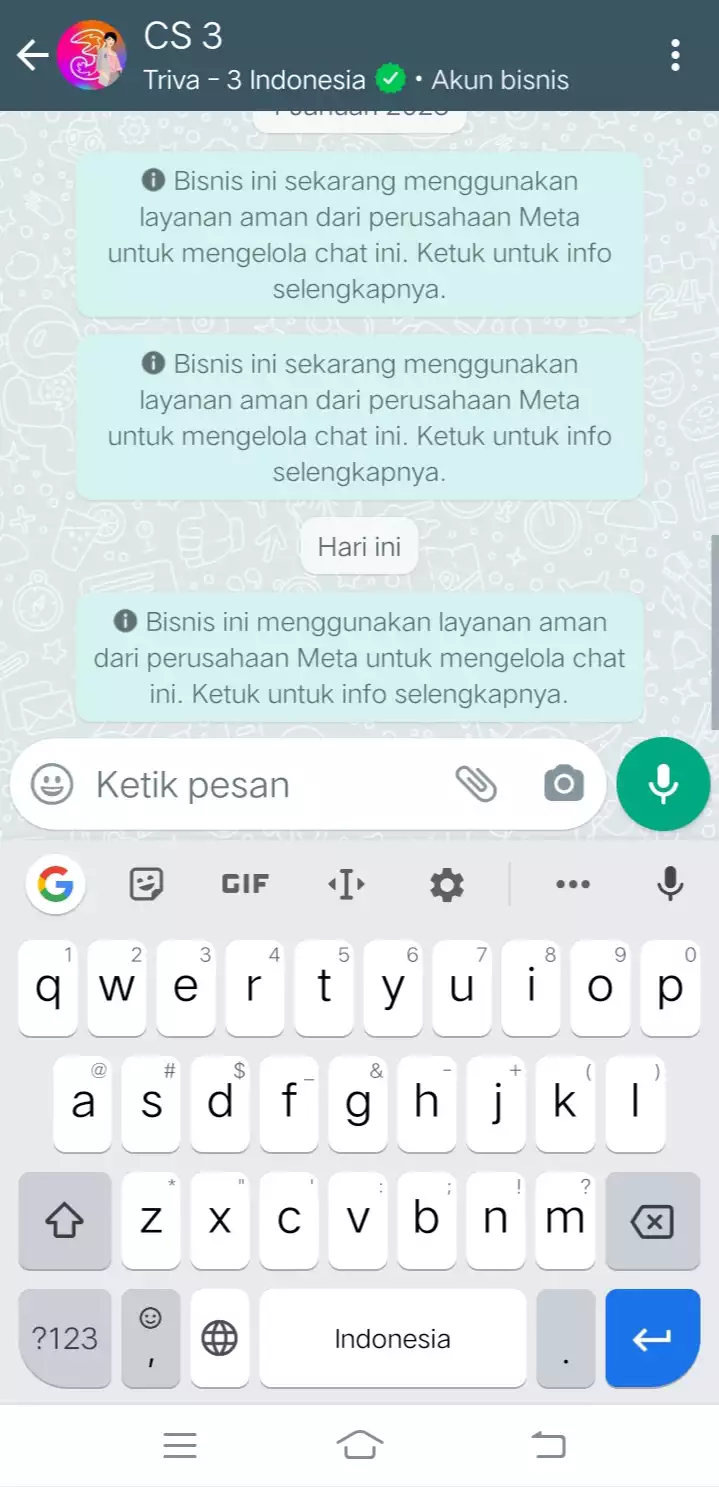Go back from the CS 3 chat
Image resolution: width=719 pixels, height=1487 pixels.
(x=33, y=56)
